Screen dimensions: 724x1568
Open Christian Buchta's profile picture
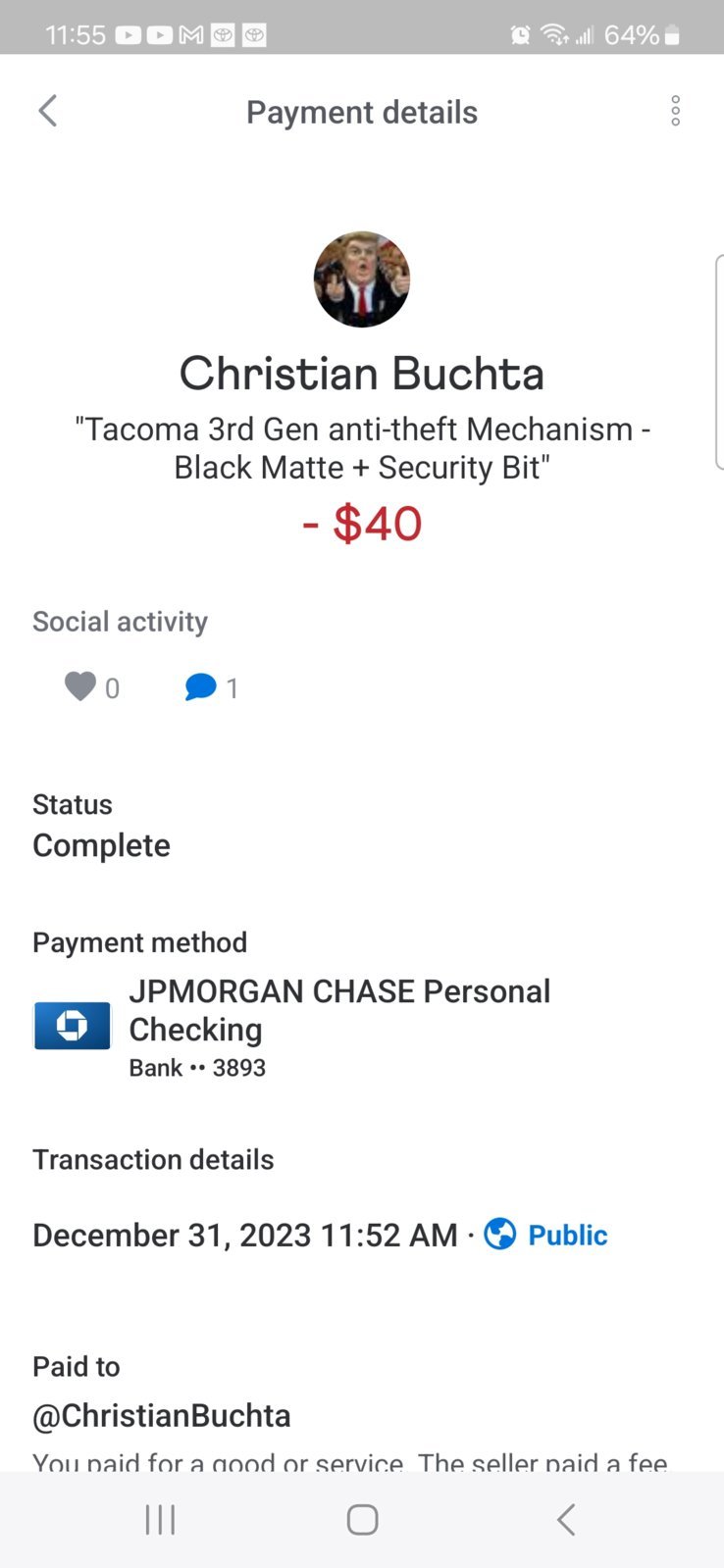tap(361, 279)
